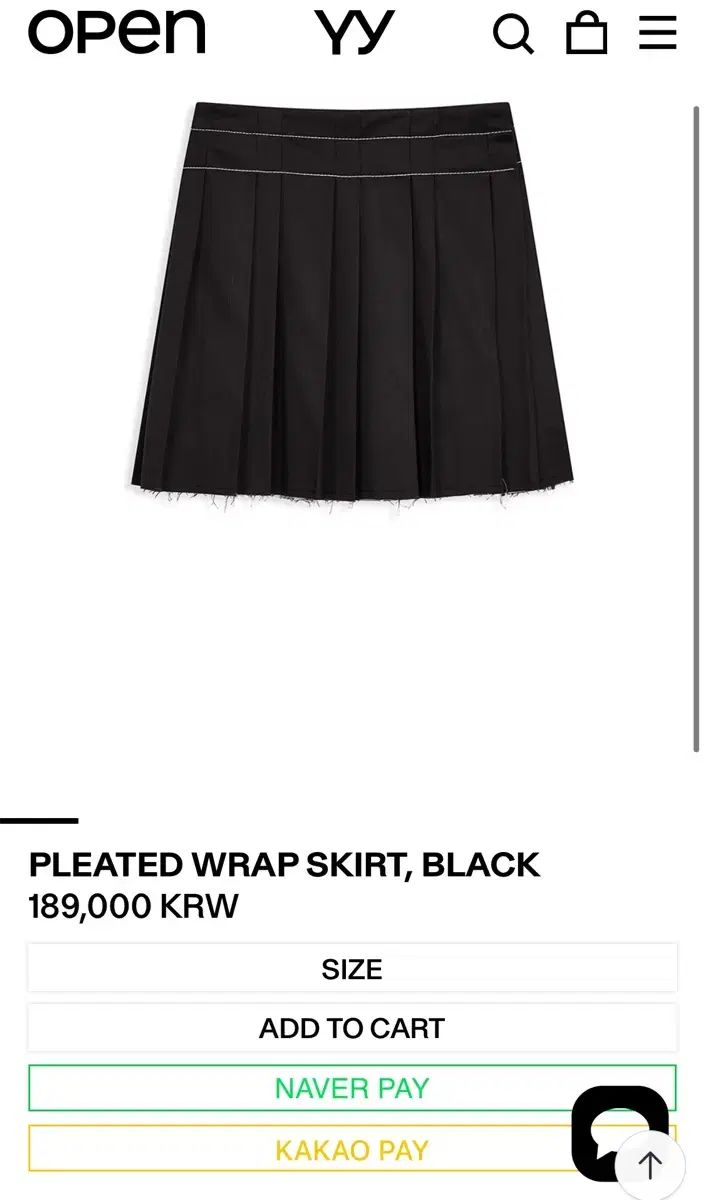Open the chat support bubble
This screenshot has width=705, height=1200.
618,1128
